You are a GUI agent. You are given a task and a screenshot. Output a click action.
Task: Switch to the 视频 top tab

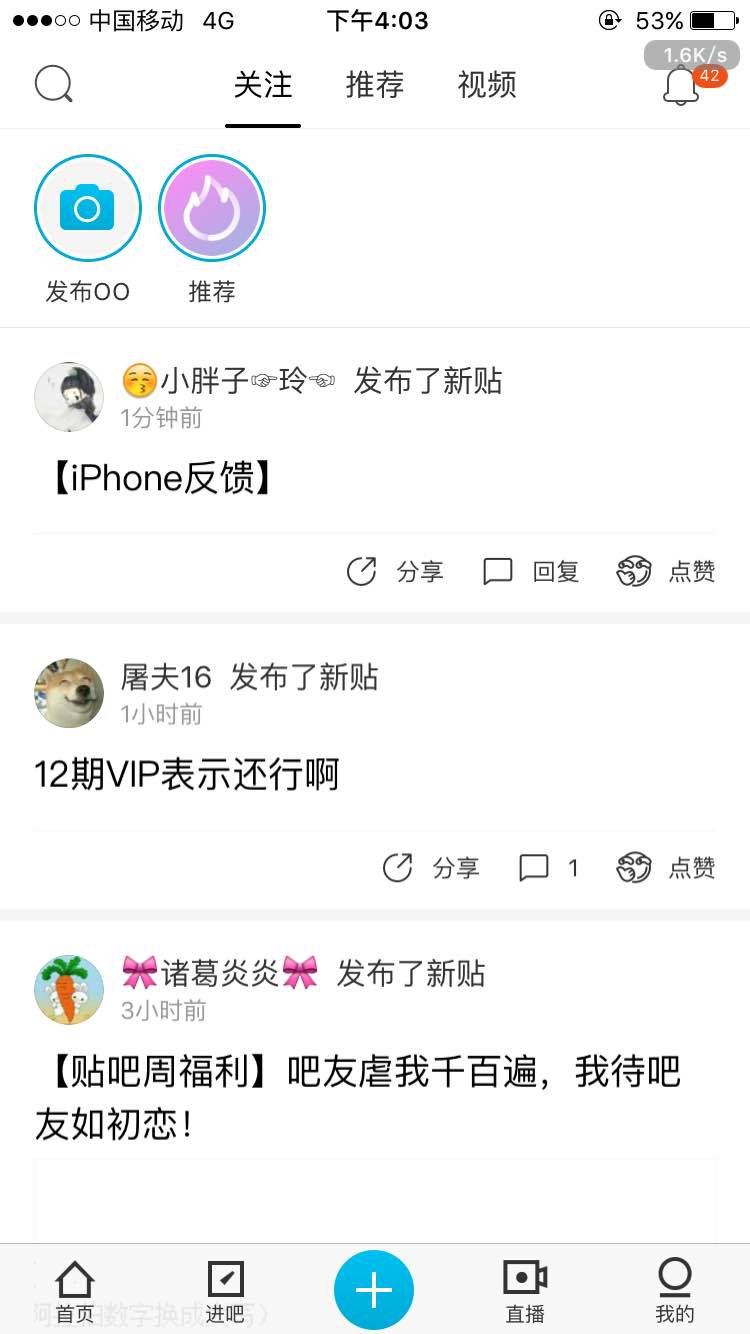coord(487,85)
